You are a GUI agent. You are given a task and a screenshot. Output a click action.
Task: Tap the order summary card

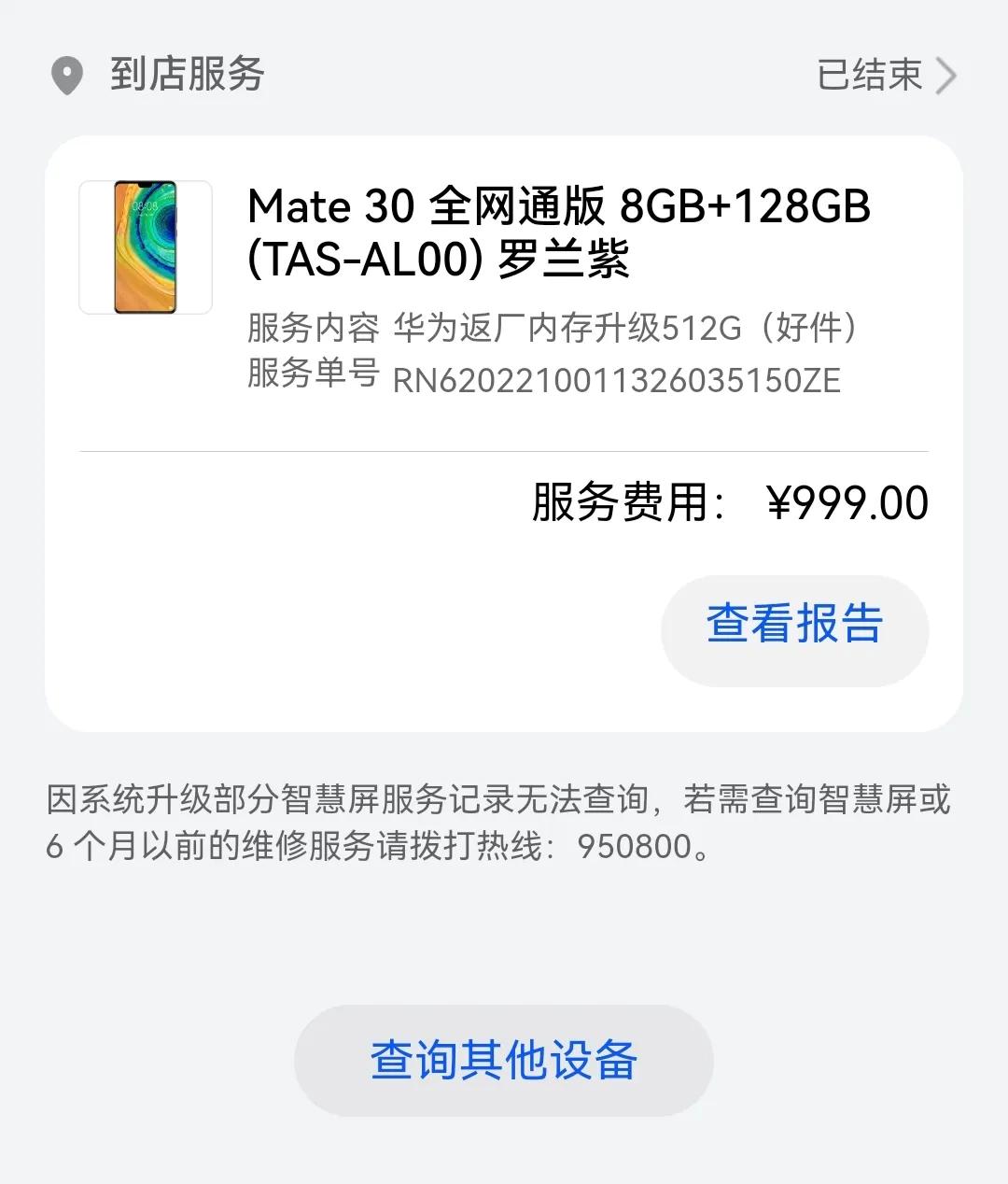pyautogui.click(x=504, y=430)
